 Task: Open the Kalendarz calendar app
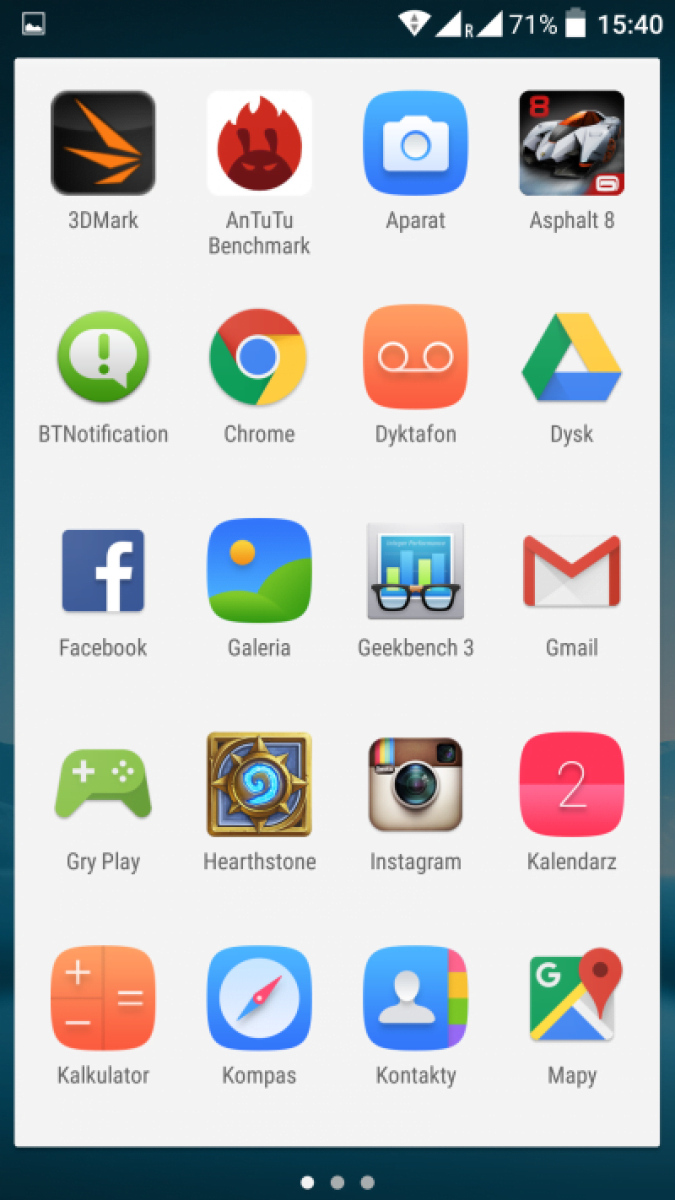(572, 785)
